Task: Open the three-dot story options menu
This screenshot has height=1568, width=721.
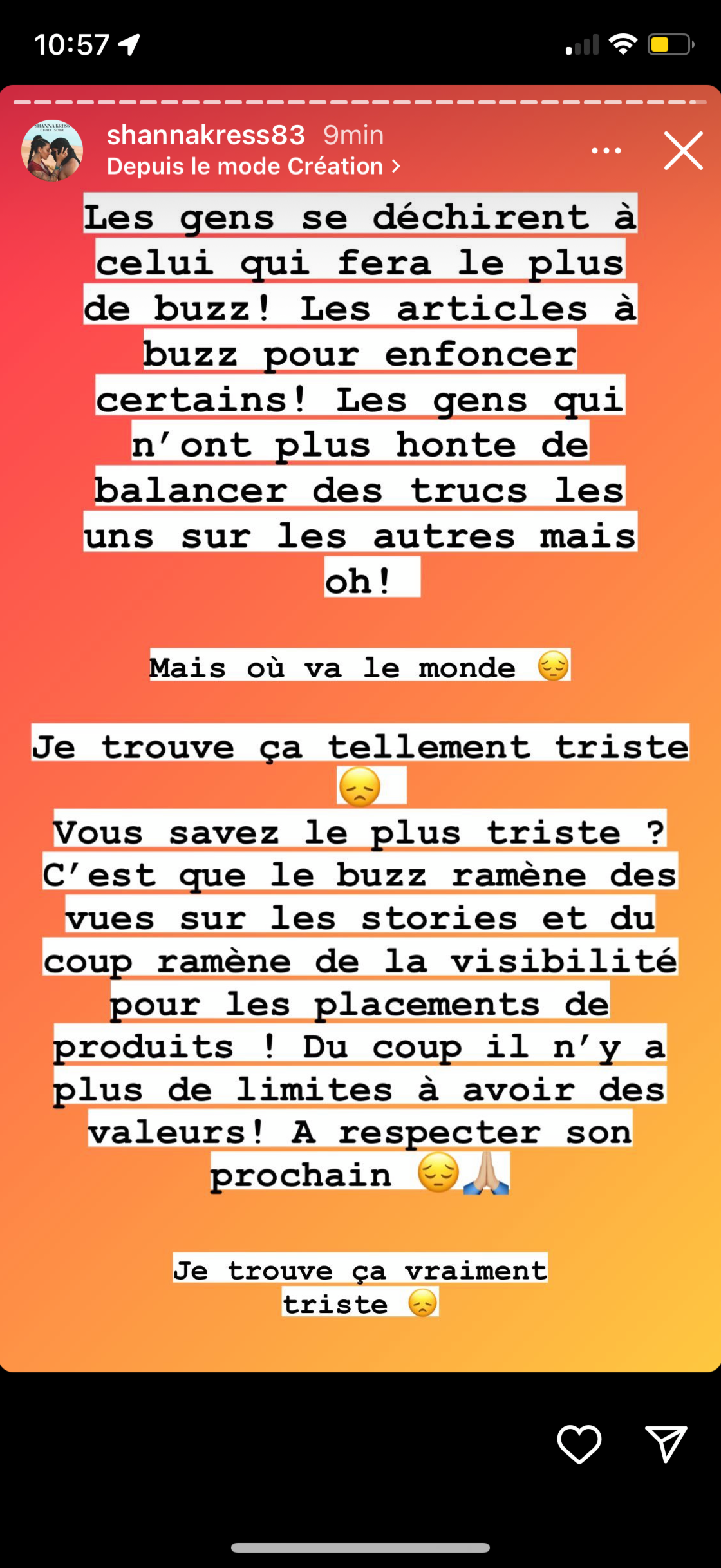Action: point(606,151)
